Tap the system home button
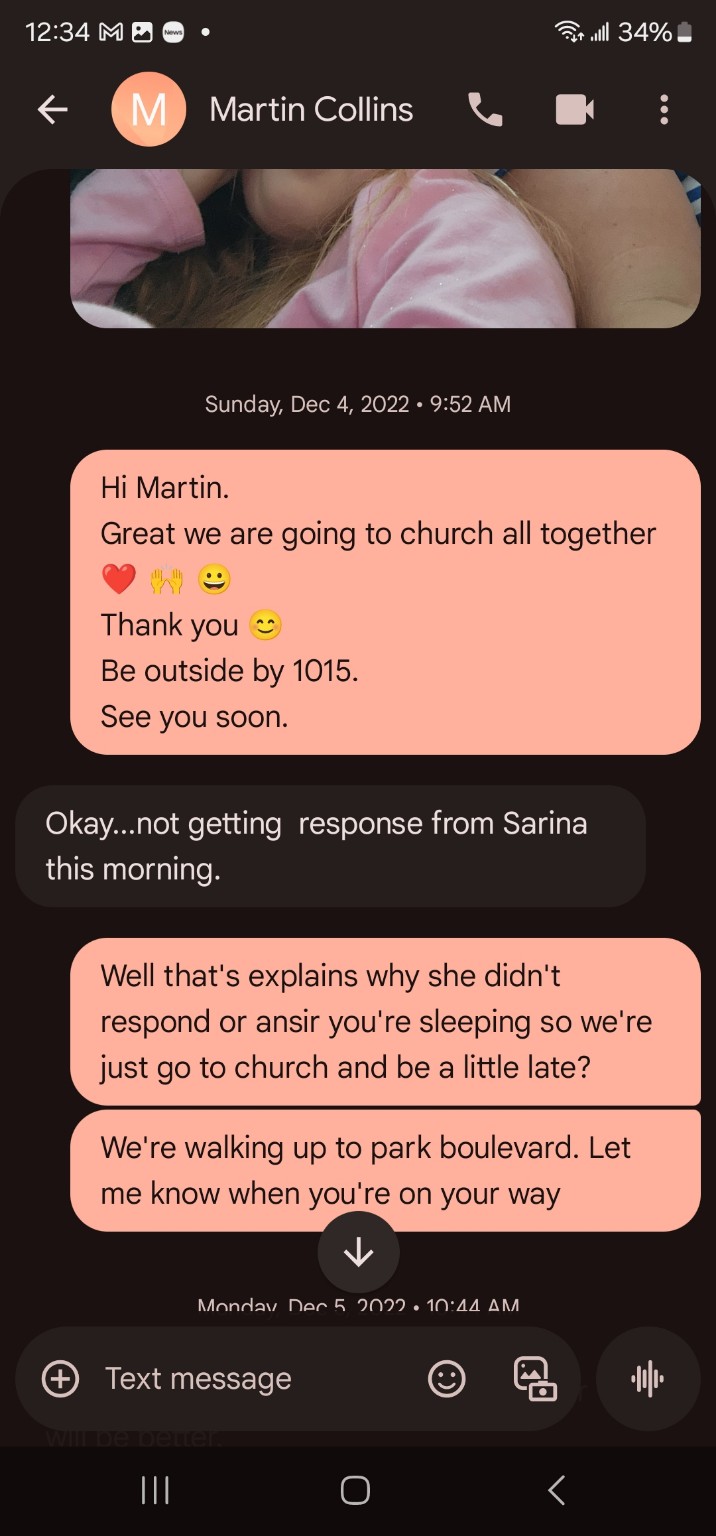Image resolution: width=716 pixels, height=1536 pixels. pyautogui.click(x=355, y=1491)
